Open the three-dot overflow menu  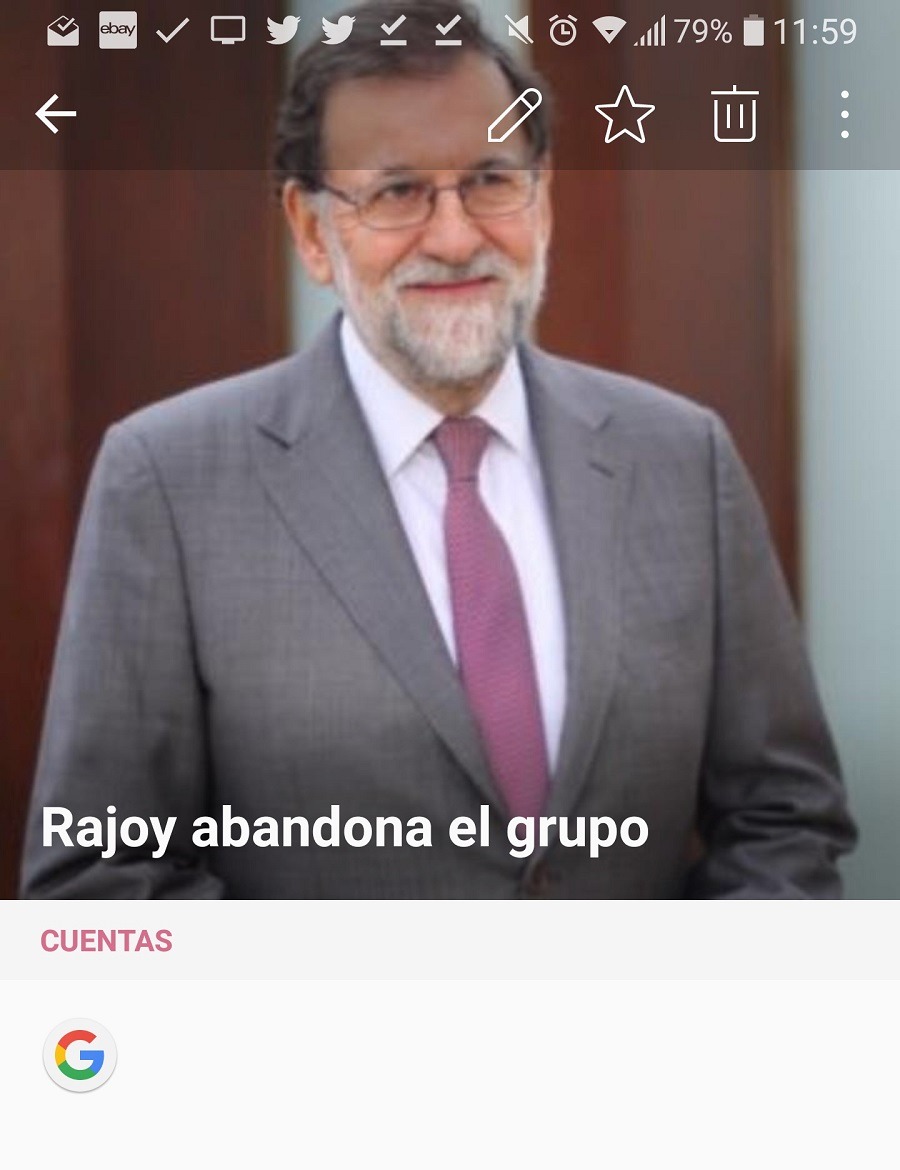click(x=845, y=115)
